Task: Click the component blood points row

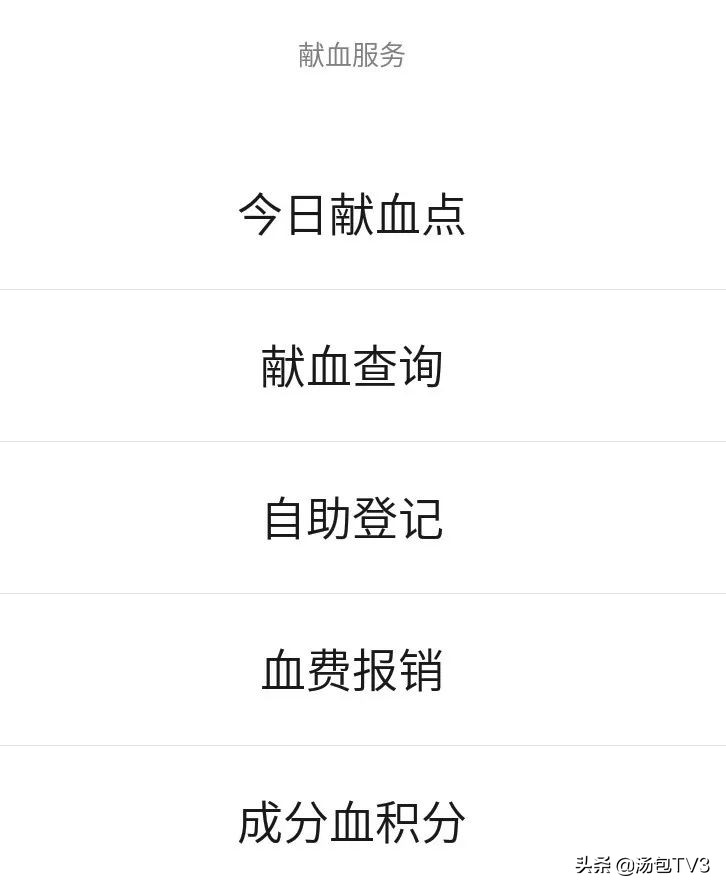Action: [352, 822]
